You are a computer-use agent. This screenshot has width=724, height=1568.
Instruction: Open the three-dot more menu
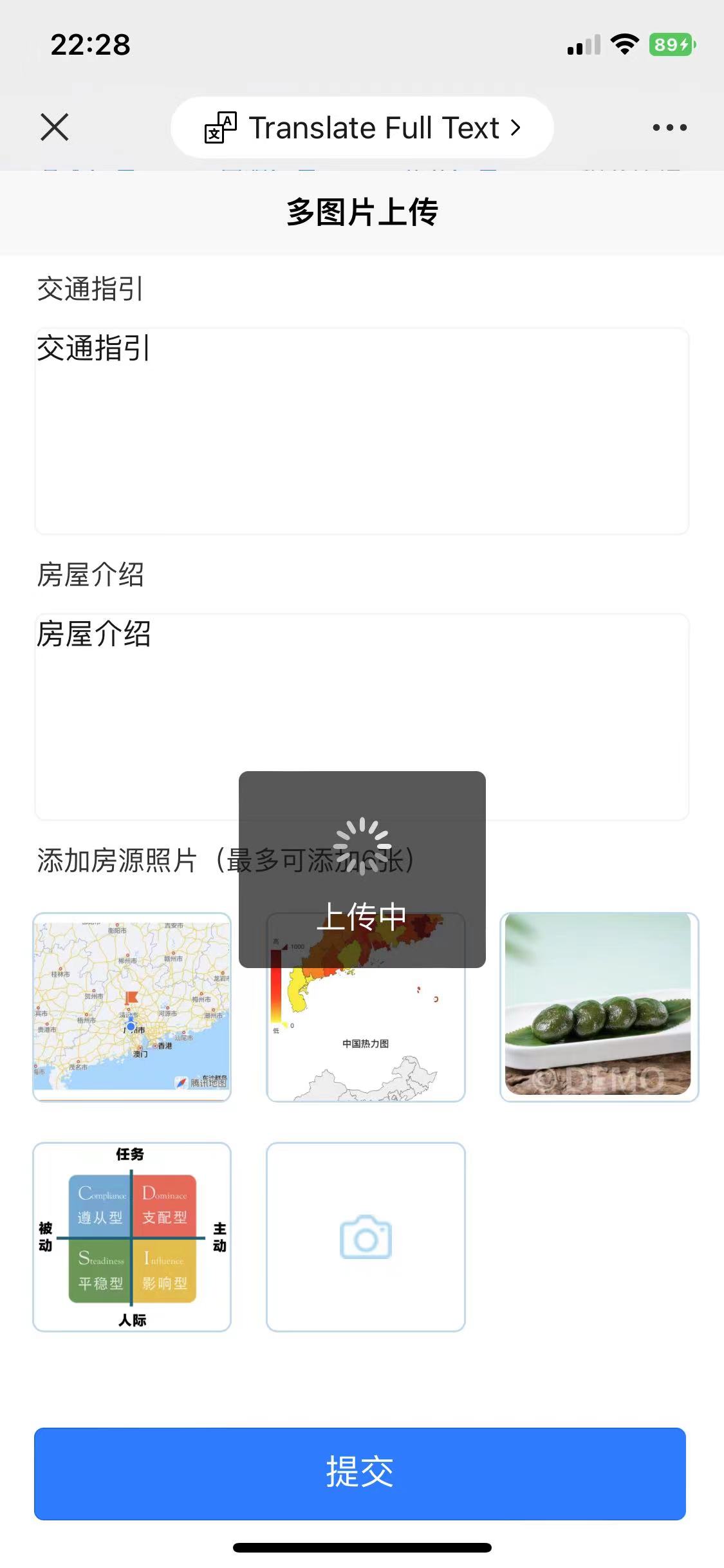(669, 127)
